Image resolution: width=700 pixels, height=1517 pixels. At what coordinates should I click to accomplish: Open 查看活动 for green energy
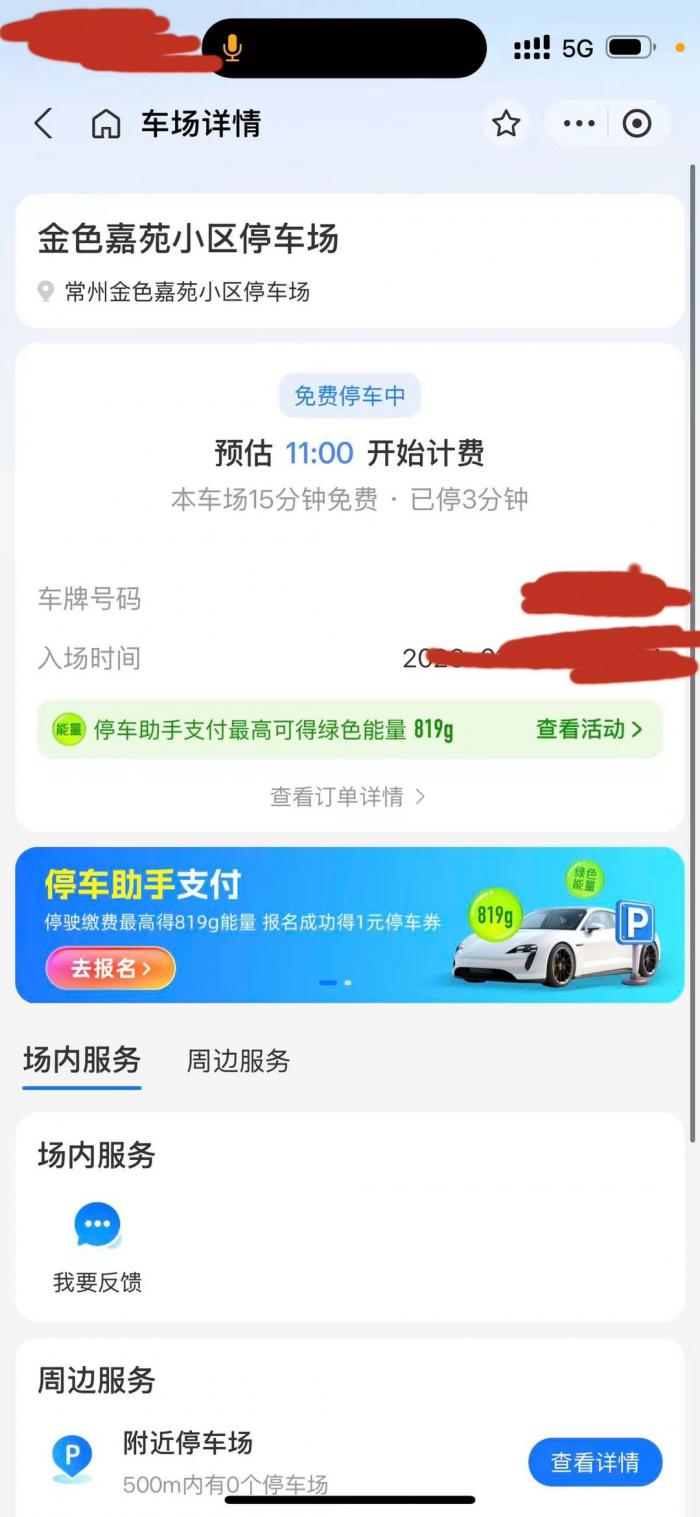[x=588, y=730]
